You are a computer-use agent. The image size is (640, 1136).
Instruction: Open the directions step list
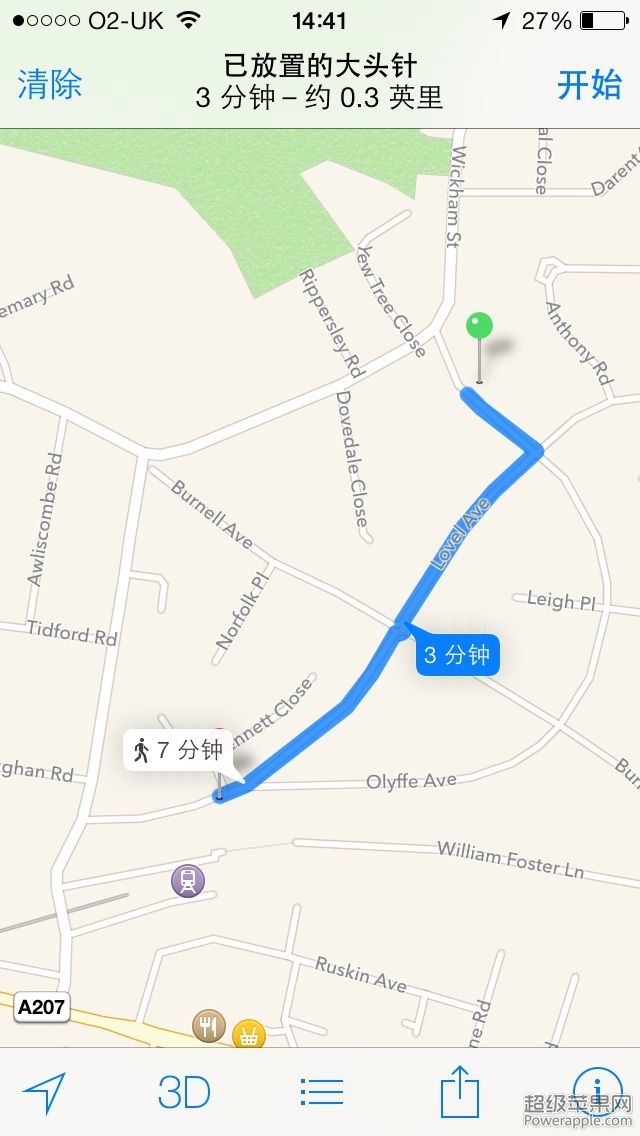coord(322,1093)
